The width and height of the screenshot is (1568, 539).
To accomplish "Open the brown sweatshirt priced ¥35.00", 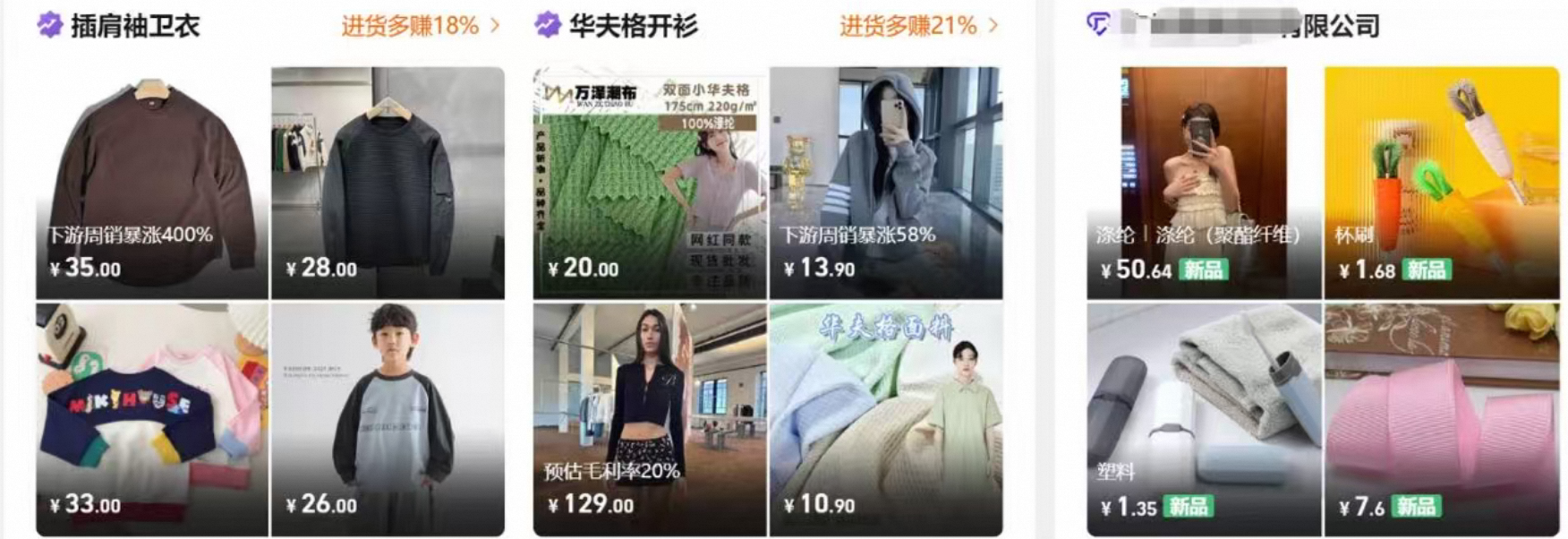I will [x=152, y=183].
